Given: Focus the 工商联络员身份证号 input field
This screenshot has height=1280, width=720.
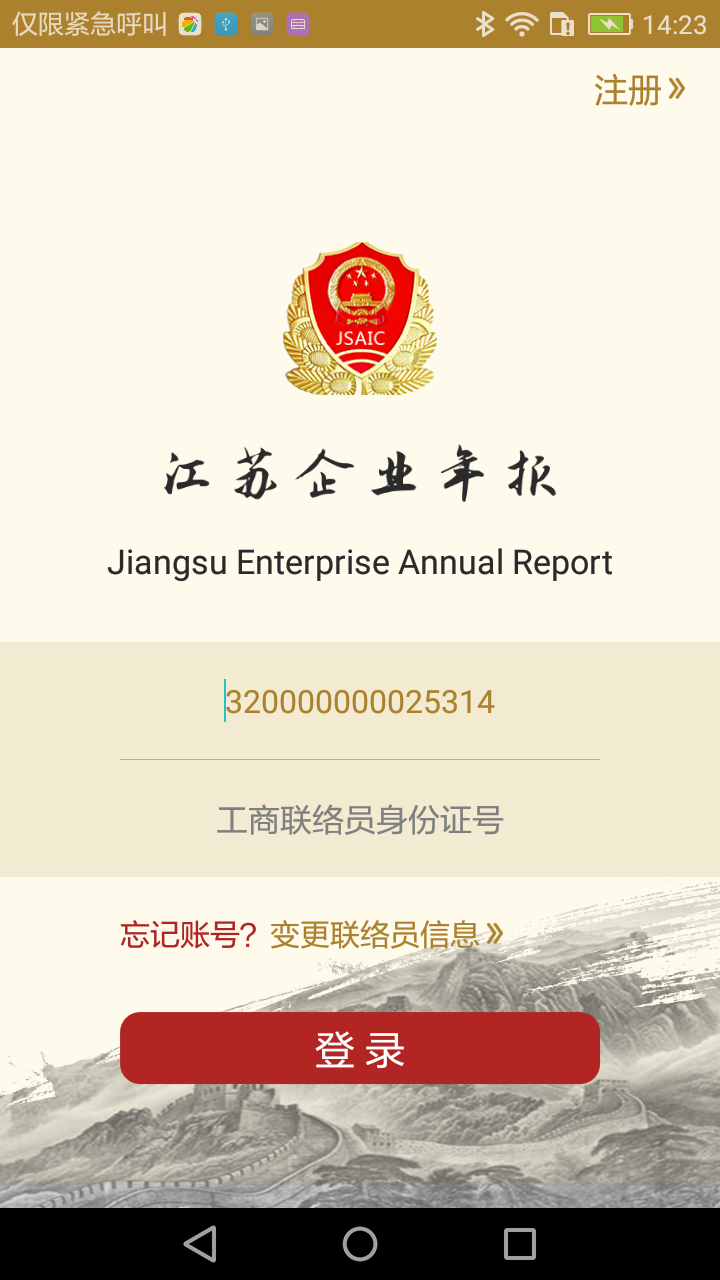Looking at the screenshot, I should pyautogui.click(x=360, y=821).
